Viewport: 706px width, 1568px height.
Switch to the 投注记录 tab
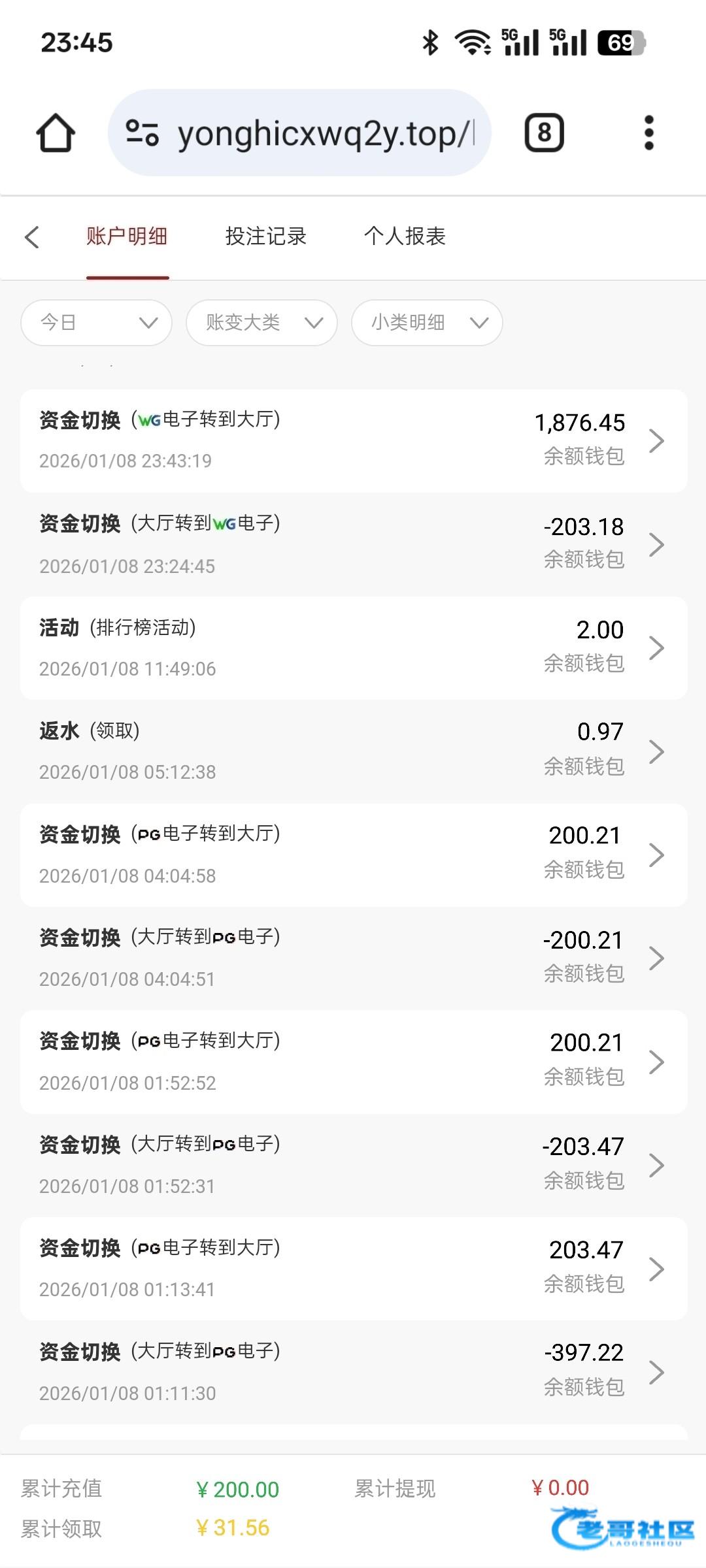(266, 236)
